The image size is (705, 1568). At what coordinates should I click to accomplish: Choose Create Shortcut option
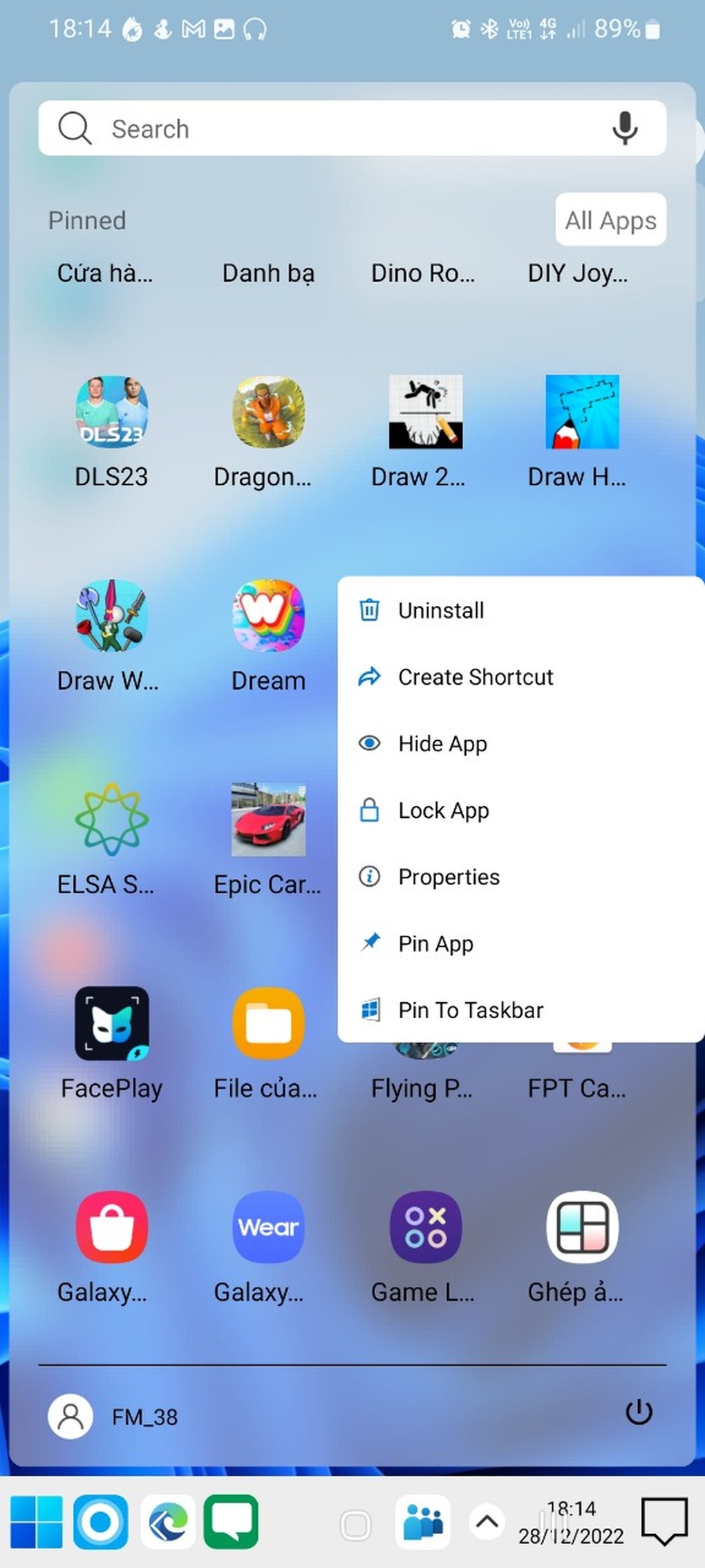point(520,676)
